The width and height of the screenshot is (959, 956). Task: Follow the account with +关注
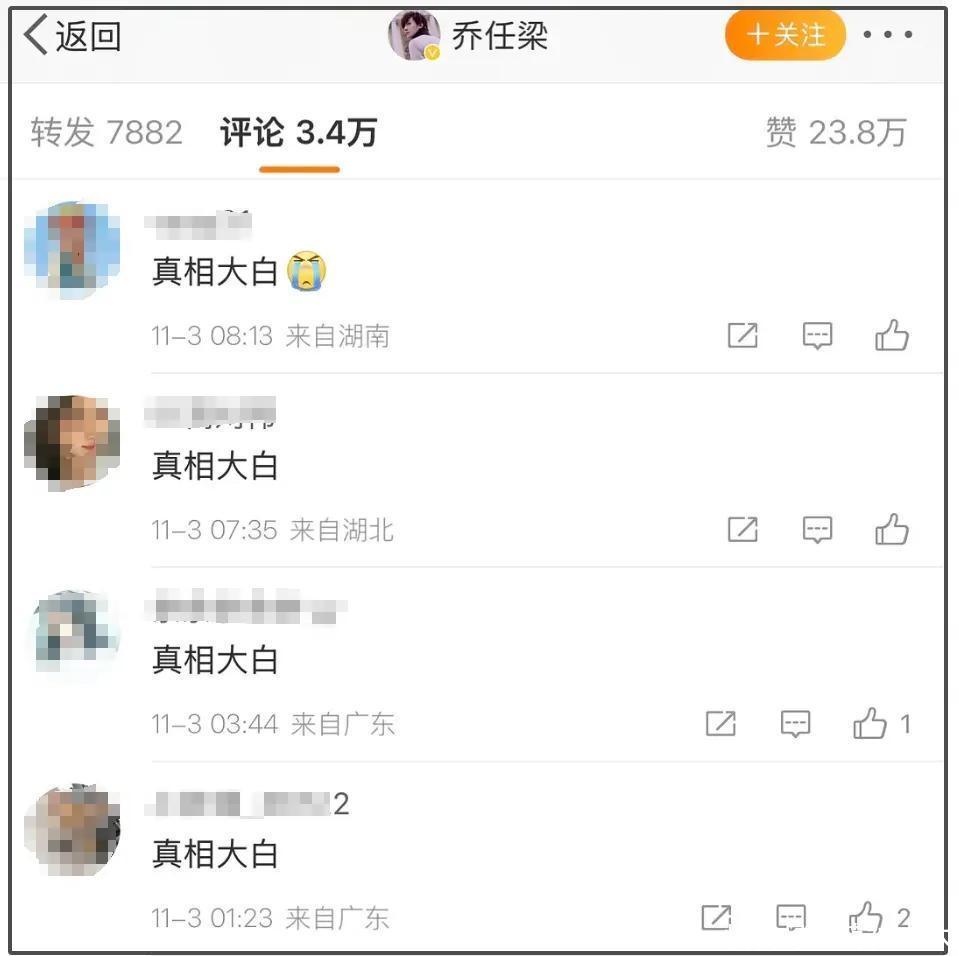click(x=785, y=36)
